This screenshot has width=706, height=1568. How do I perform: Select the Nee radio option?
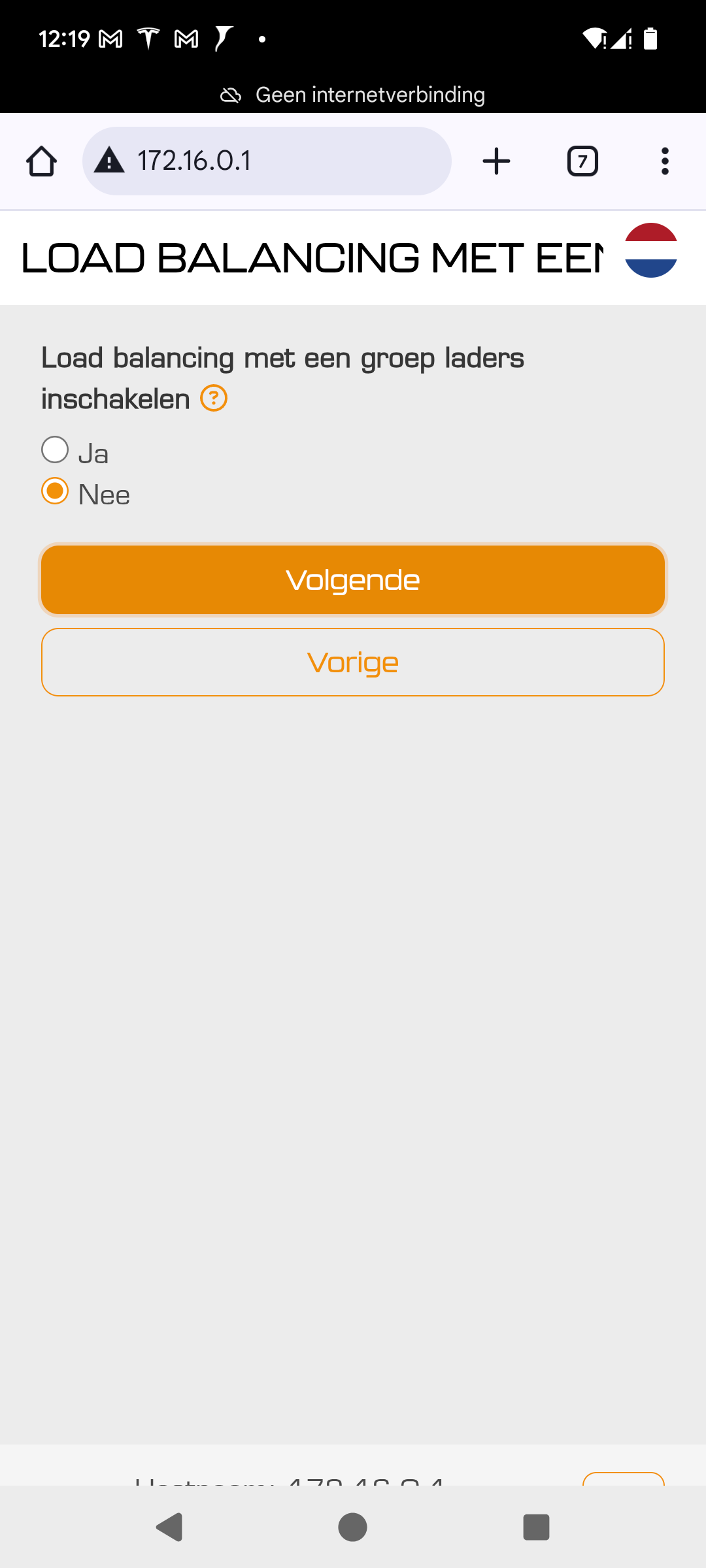(55, 491)
